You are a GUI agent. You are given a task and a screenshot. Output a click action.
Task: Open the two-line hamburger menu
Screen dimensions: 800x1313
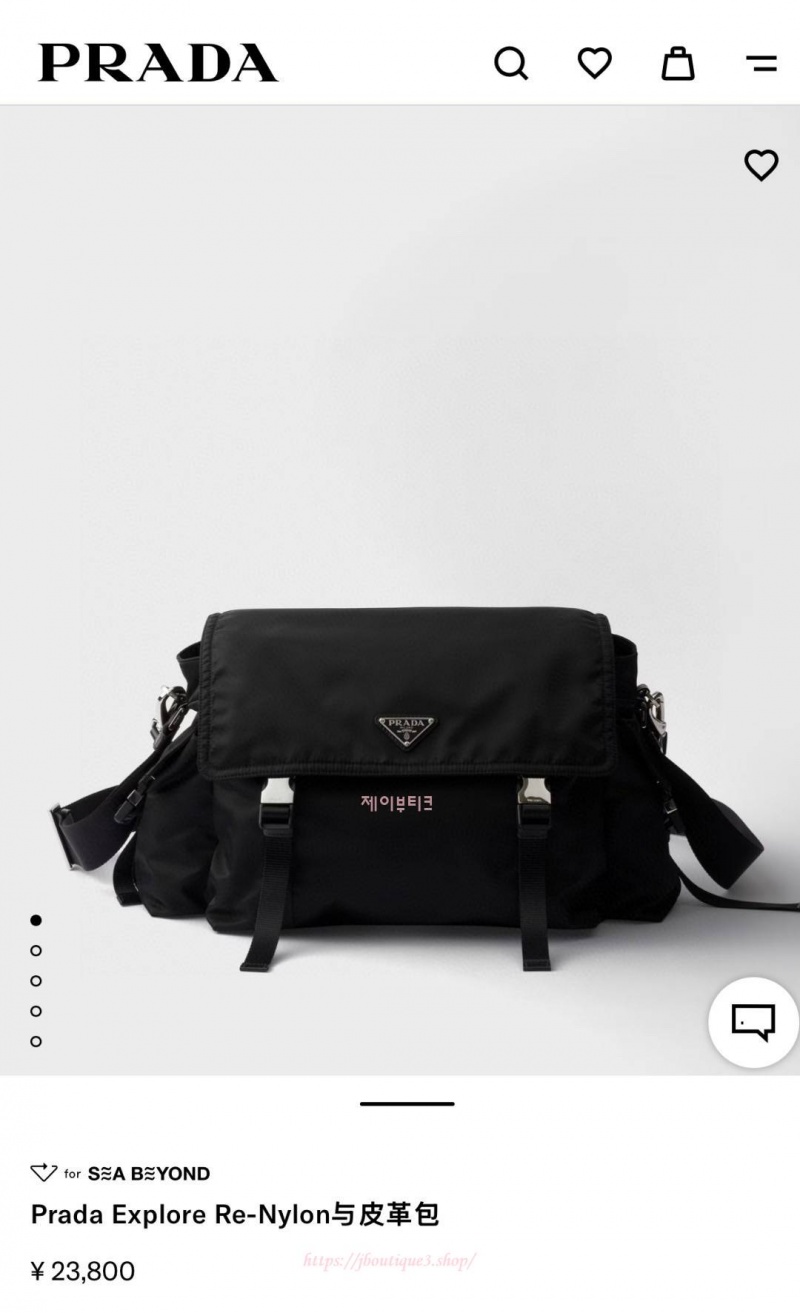[761, 64]
